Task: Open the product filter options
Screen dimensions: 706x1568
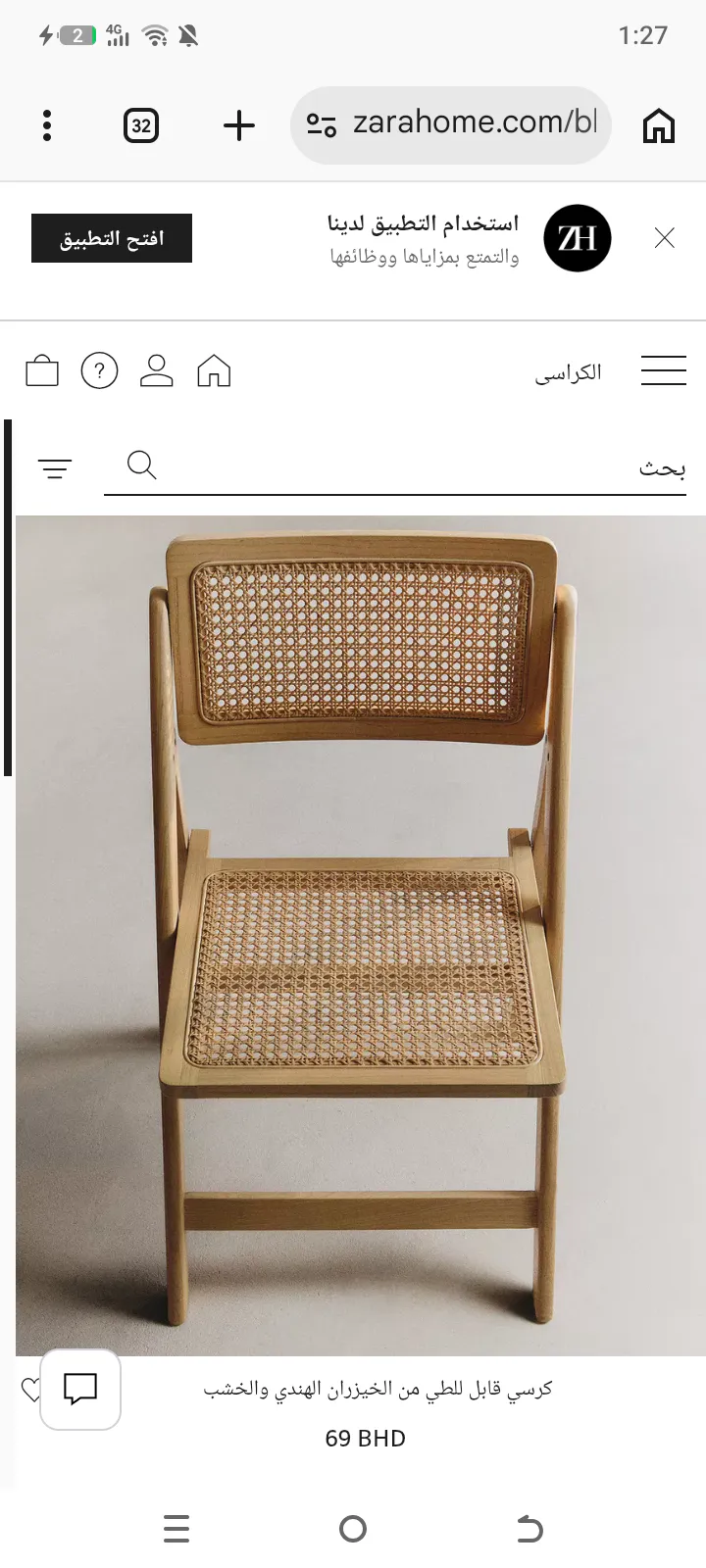Action: click(55, 468)
